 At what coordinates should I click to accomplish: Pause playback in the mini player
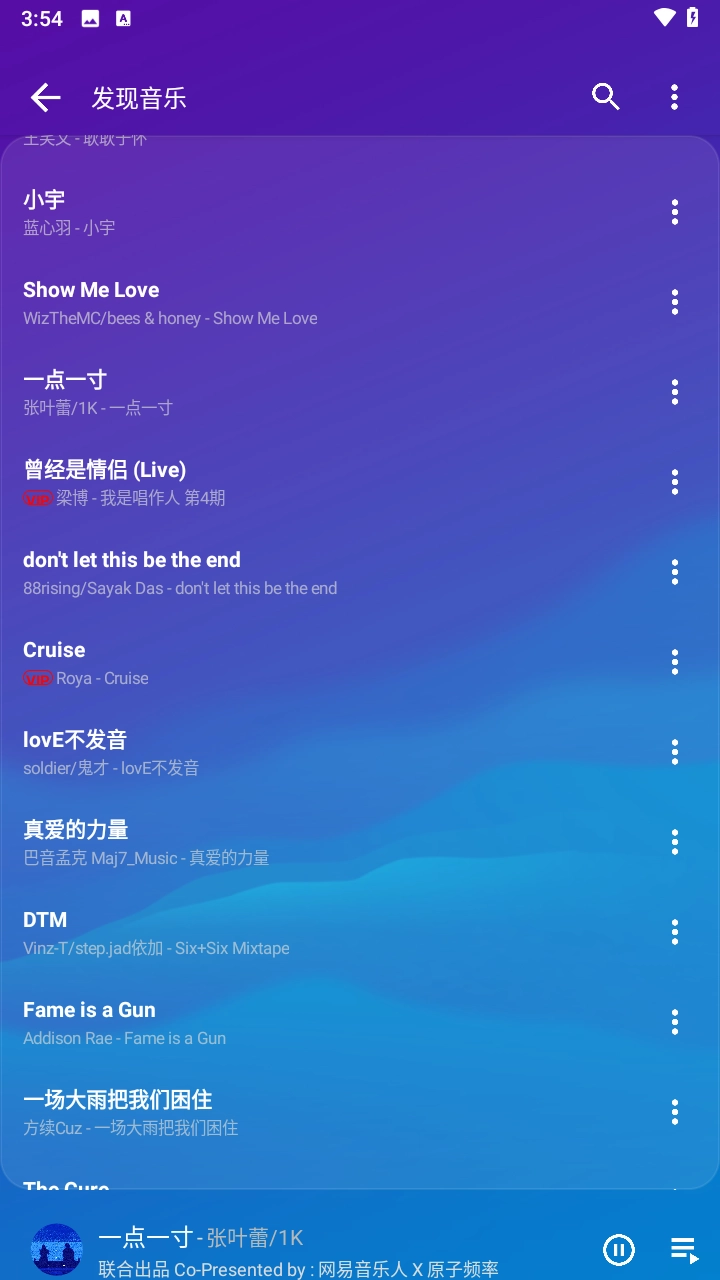click(618, 1249)
